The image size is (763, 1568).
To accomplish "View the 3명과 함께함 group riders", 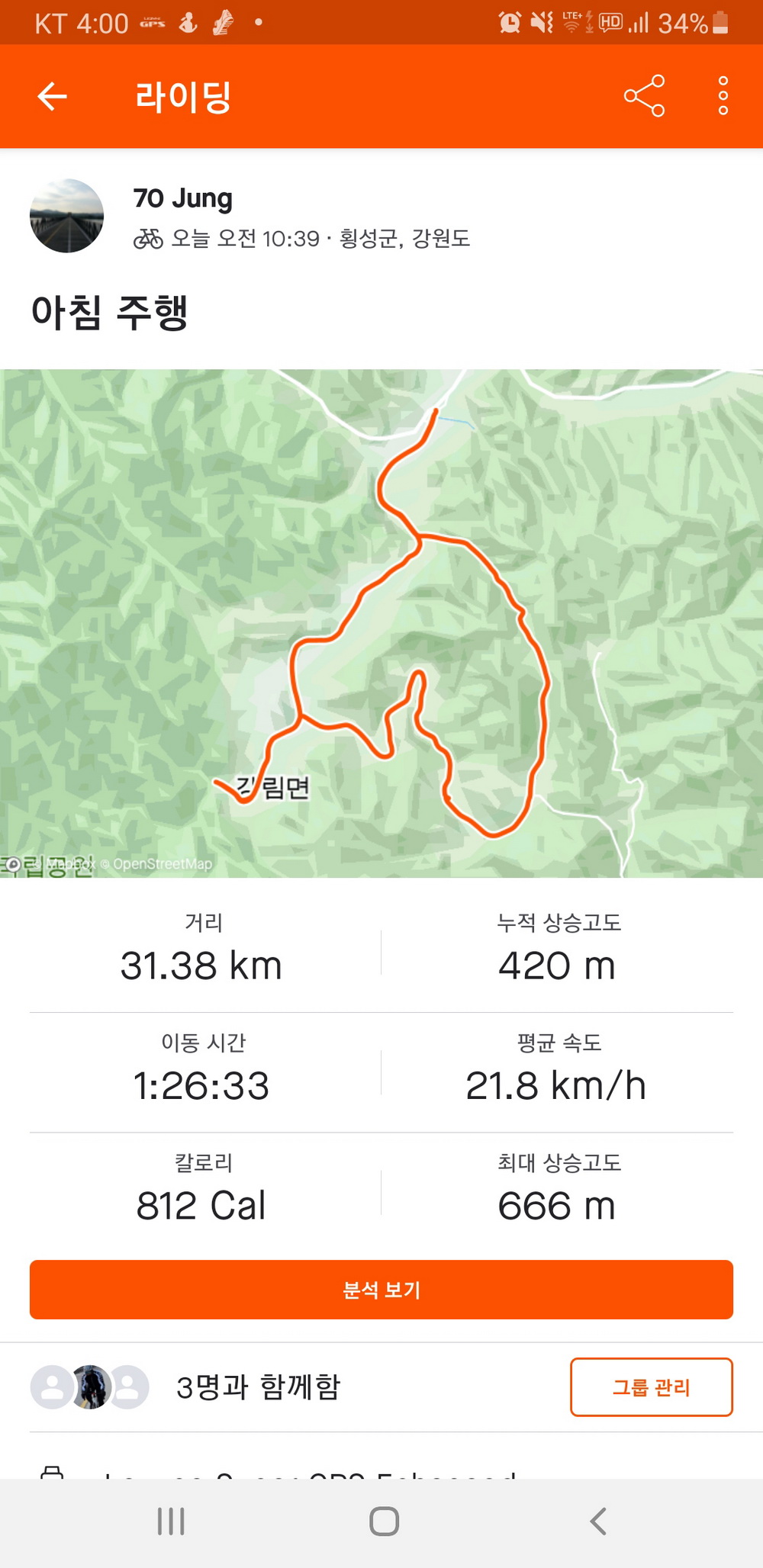I will 258,1386.
